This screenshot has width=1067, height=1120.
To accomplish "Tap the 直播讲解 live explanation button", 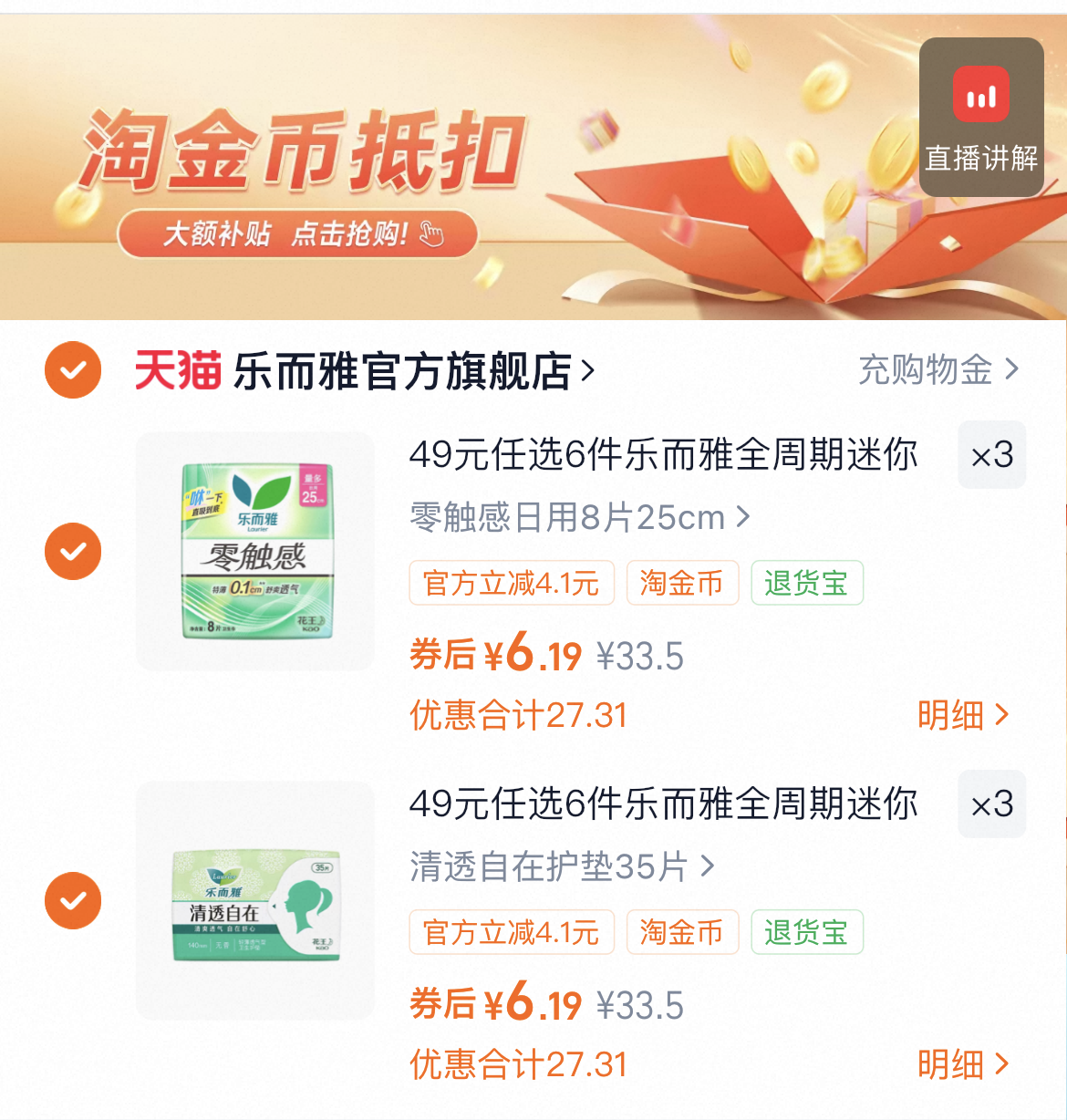I will [x=980, y=118].
